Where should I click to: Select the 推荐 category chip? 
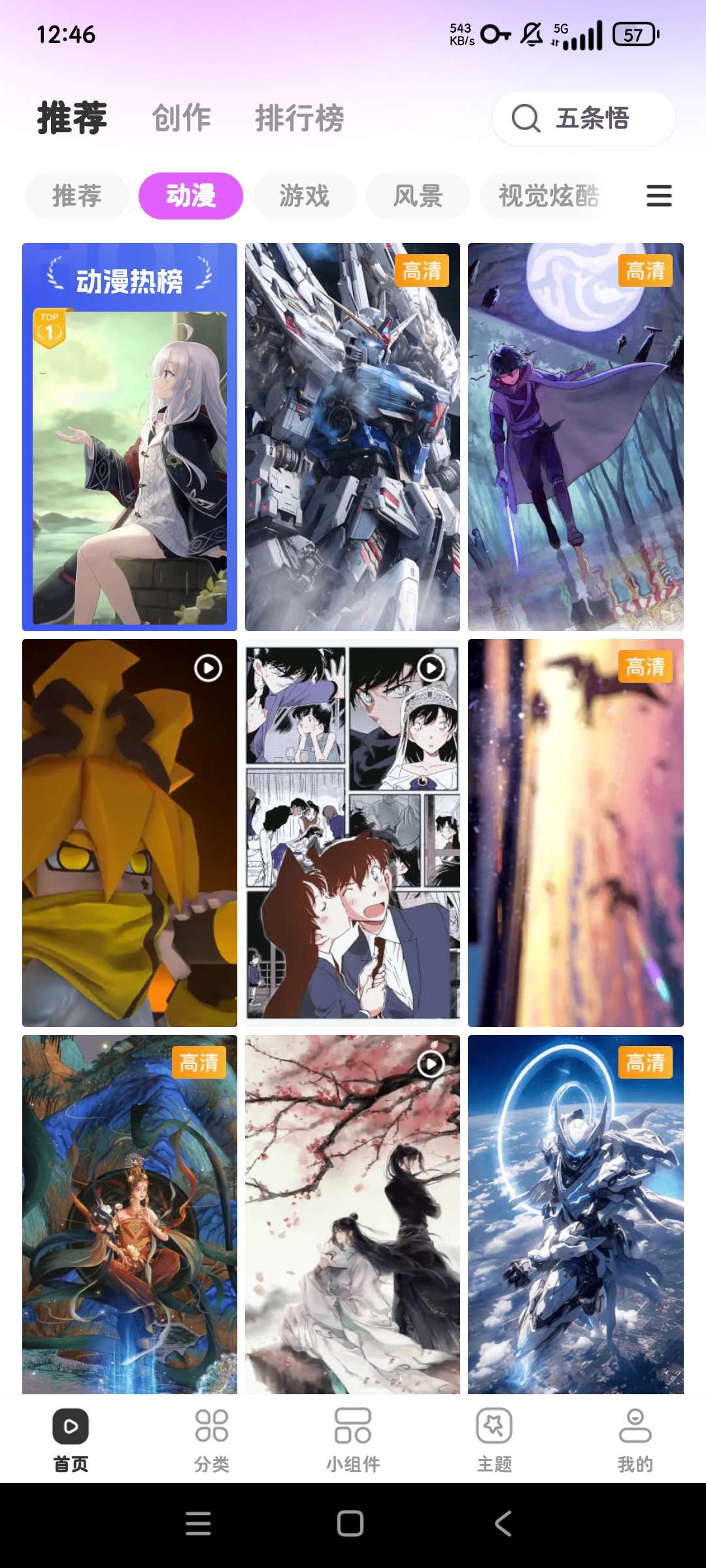tap(77, 196)
